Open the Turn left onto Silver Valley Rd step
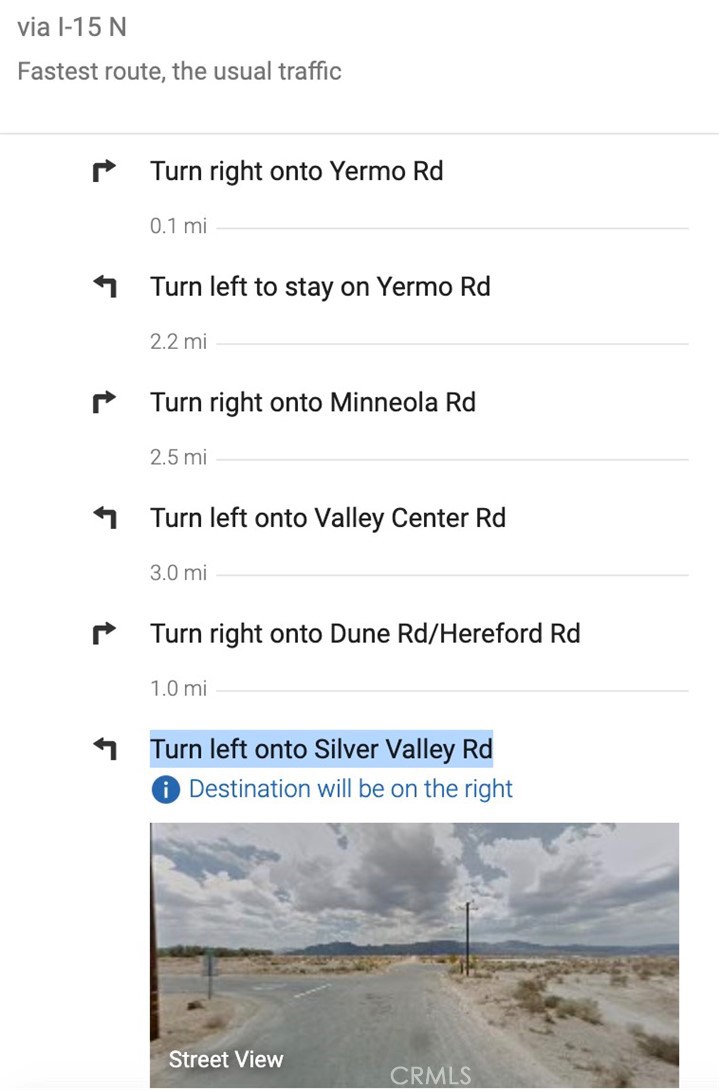 321,749
